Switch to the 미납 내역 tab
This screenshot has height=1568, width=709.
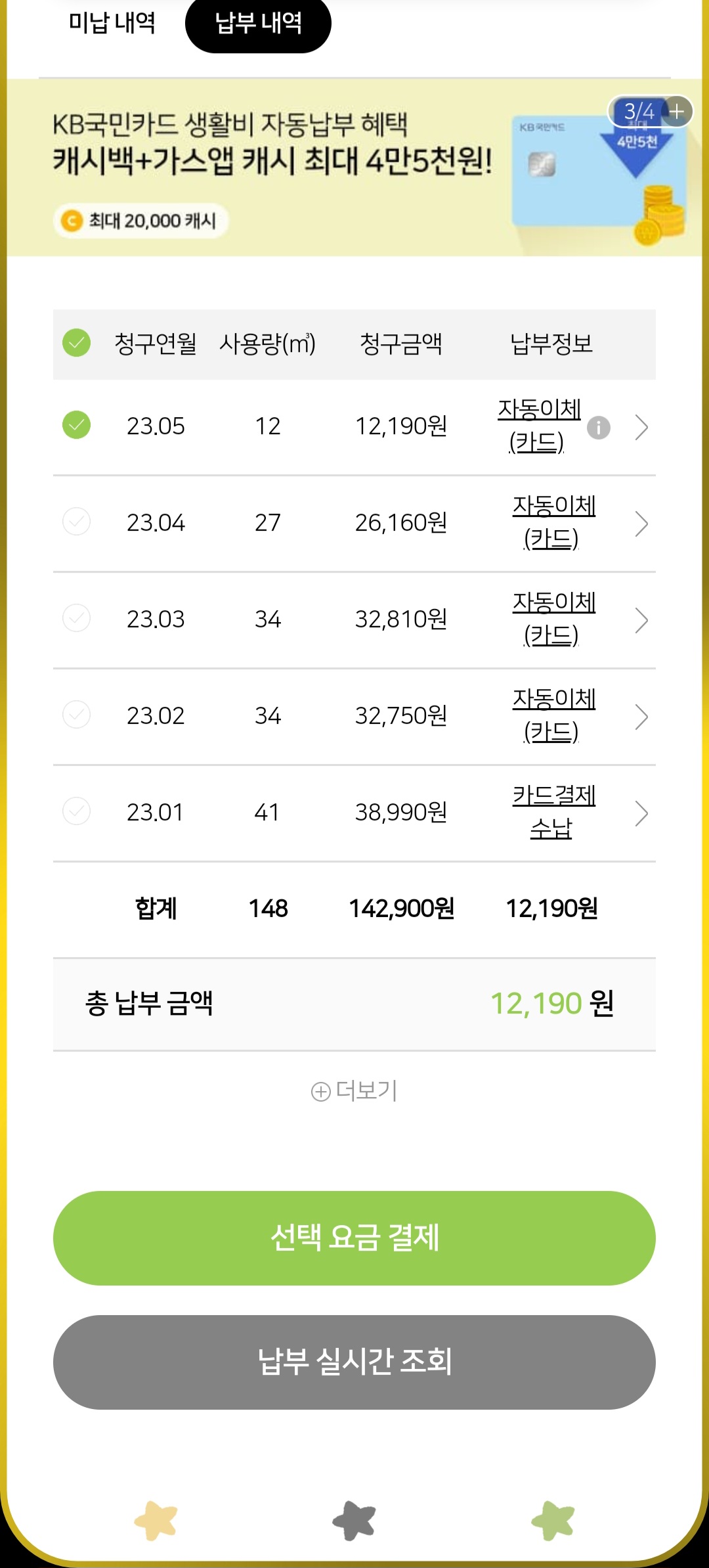tap(112, 24)
